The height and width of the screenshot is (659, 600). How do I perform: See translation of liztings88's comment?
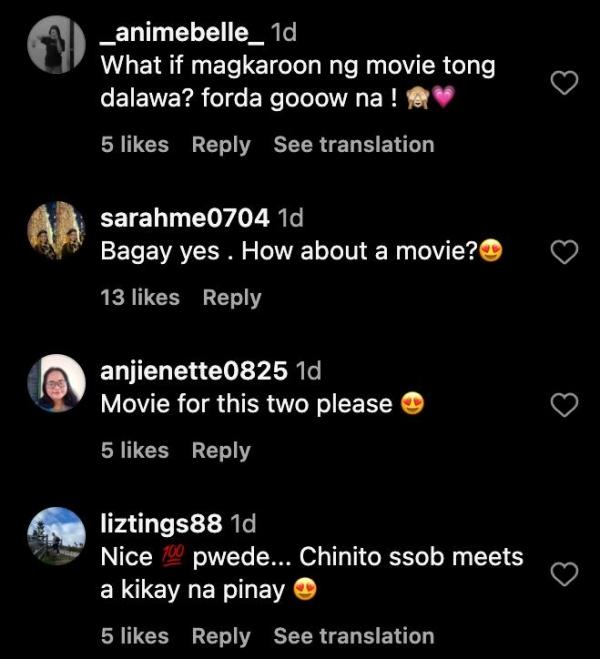tap(354, 636)
